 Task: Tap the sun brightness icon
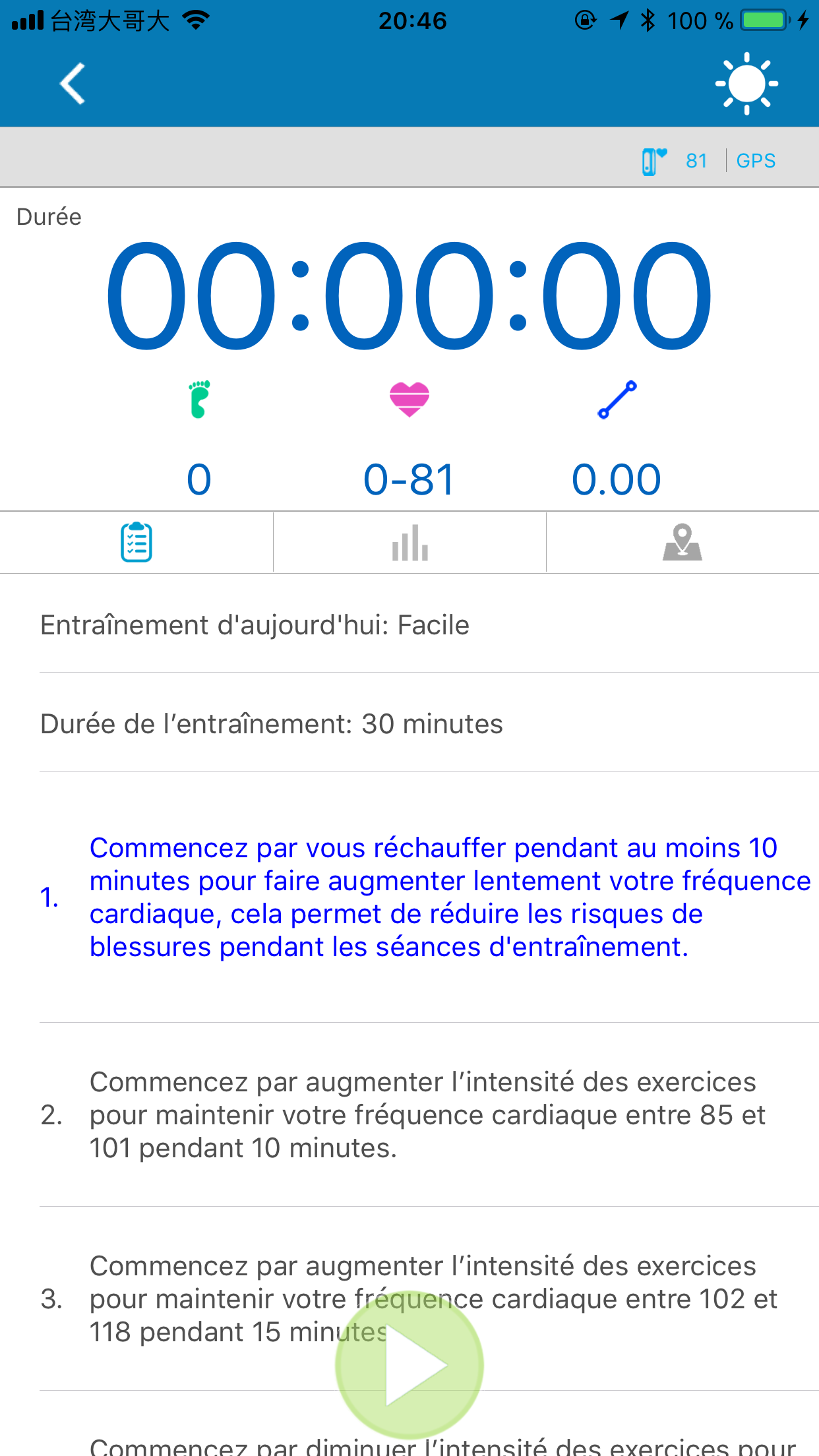(x=746, y=84)
